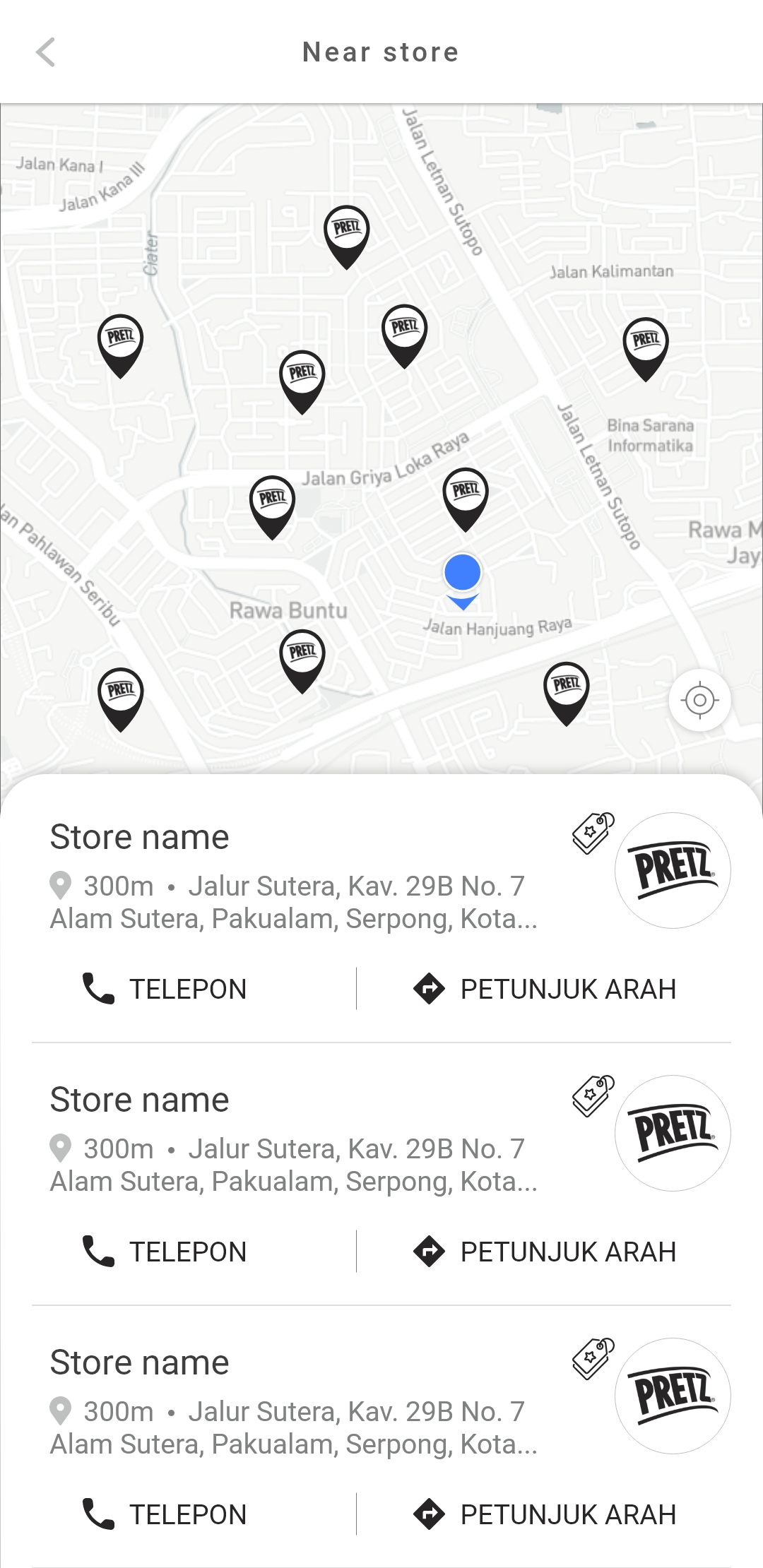Tap Petunjuk Arah on the third store
The image size is (763, 1568).
545,1514
